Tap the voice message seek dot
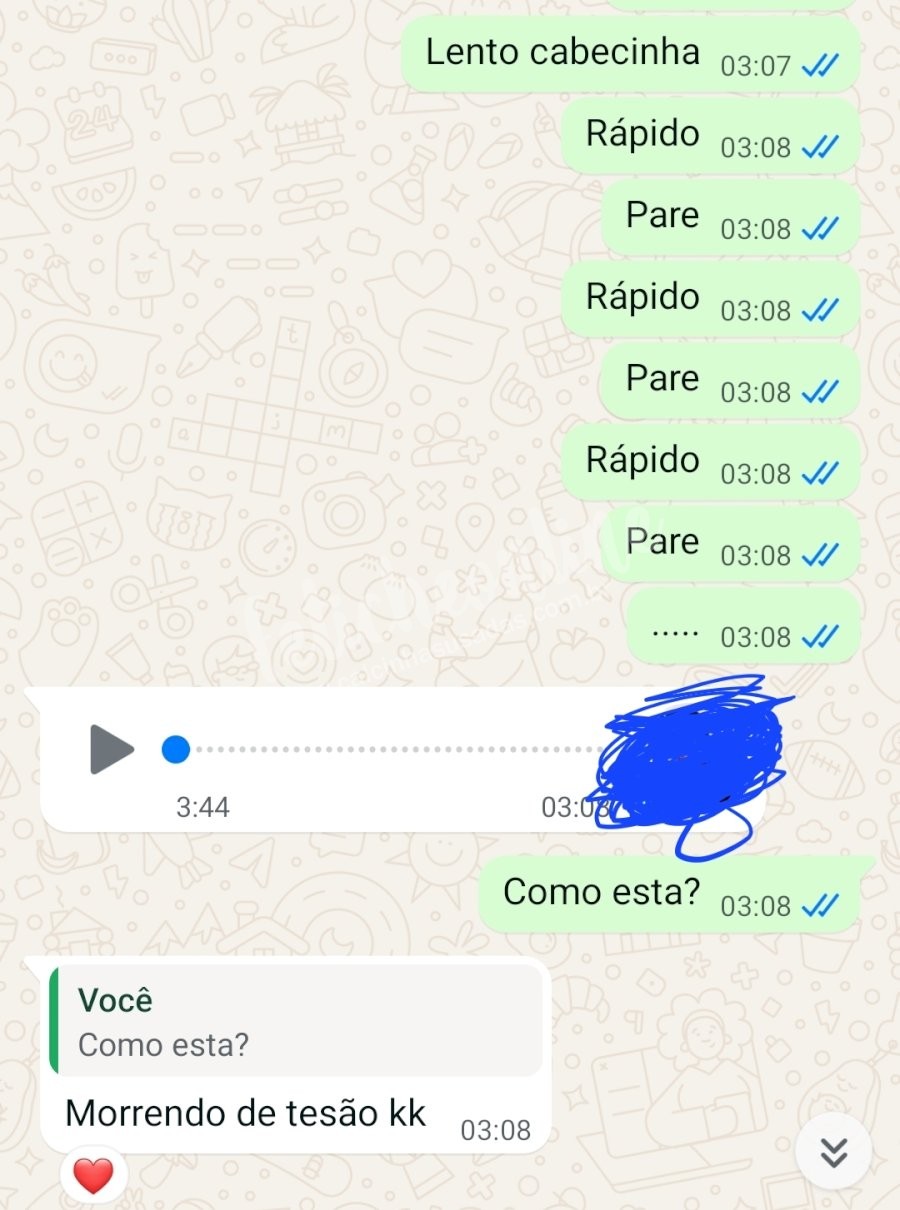This screenshot has height=1210, width=900. (176, 749)
